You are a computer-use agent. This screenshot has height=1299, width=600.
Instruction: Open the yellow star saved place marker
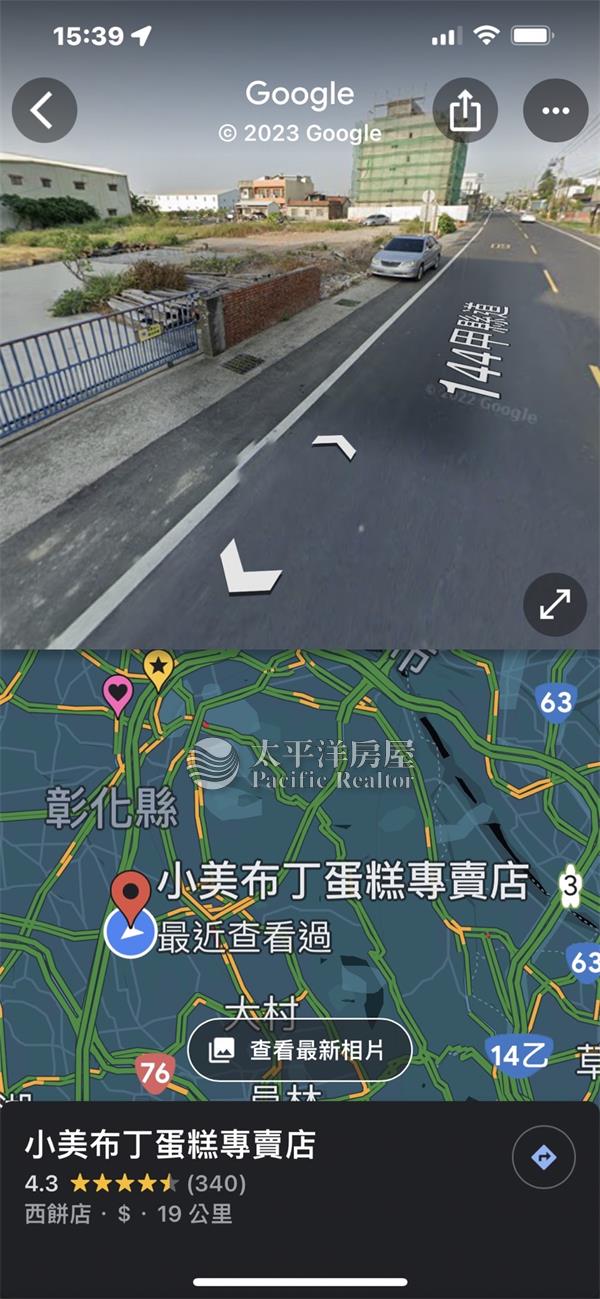click(158, 666)
